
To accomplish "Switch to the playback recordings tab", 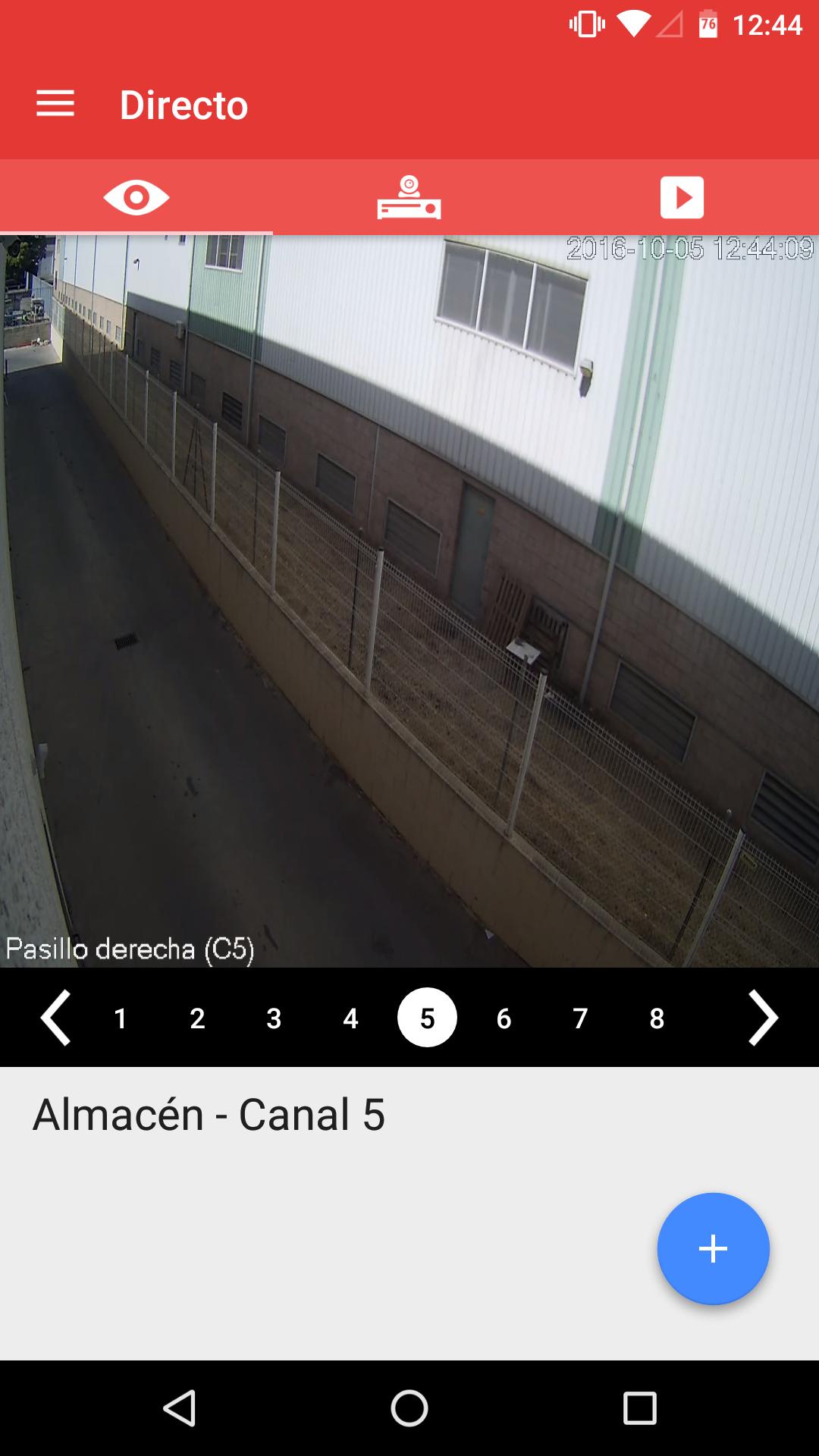I will [x=682, y=197].
